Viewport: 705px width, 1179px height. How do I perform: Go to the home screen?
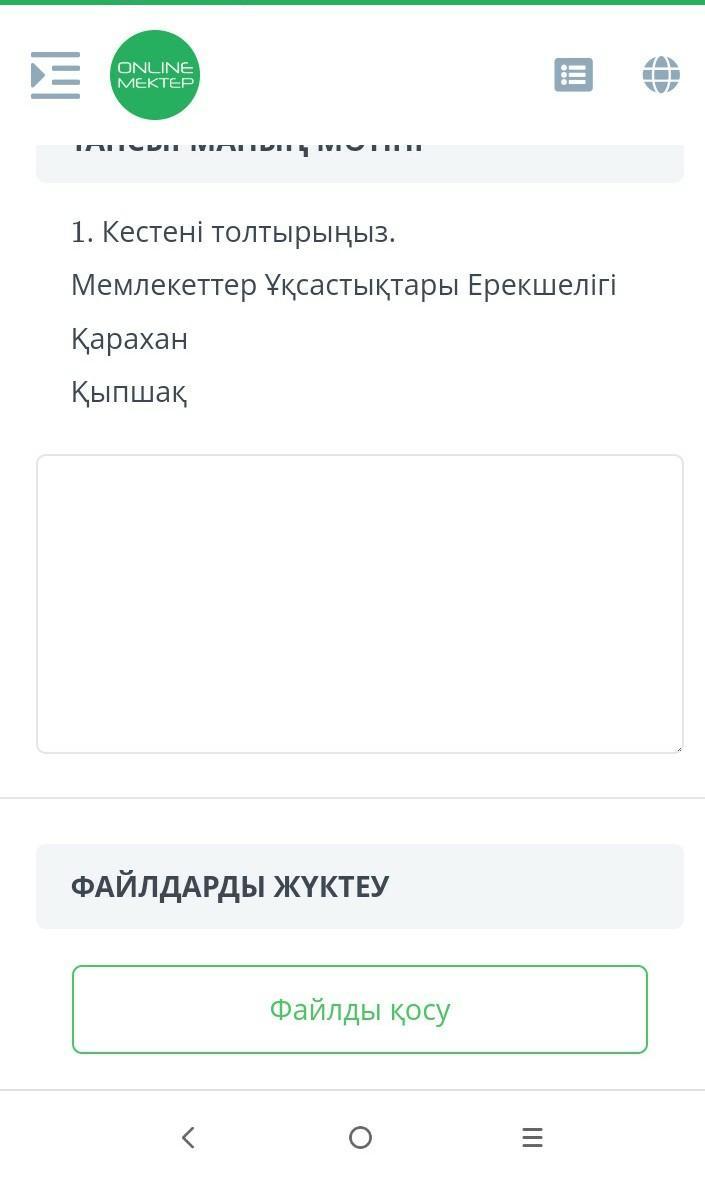pos(360,1137)
